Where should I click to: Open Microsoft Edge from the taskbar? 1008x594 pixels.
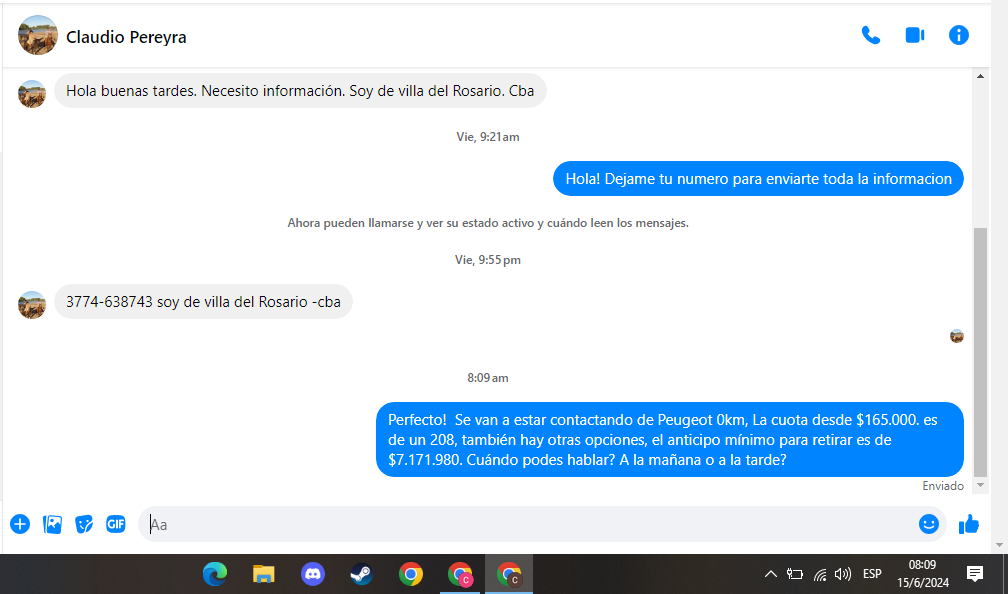[214, 574]
